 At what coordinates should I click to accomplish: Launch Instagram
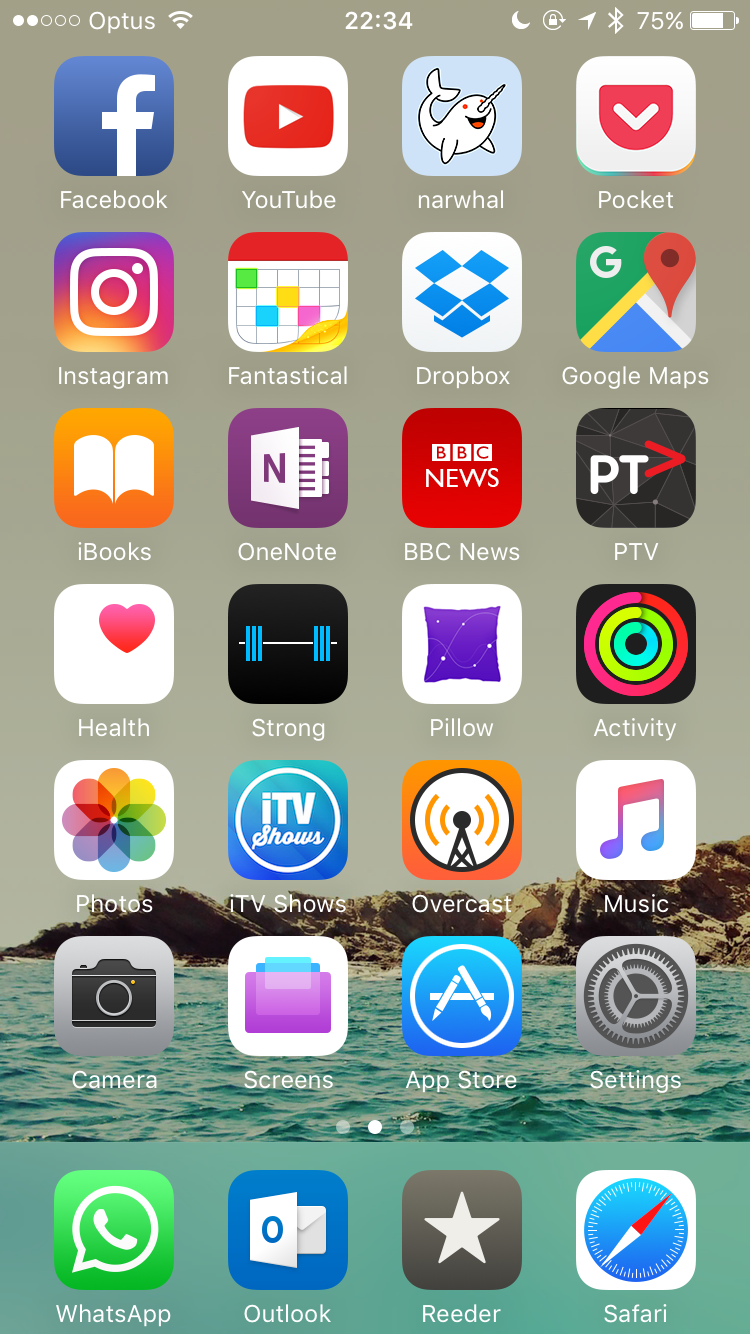(x=114, y=292)
